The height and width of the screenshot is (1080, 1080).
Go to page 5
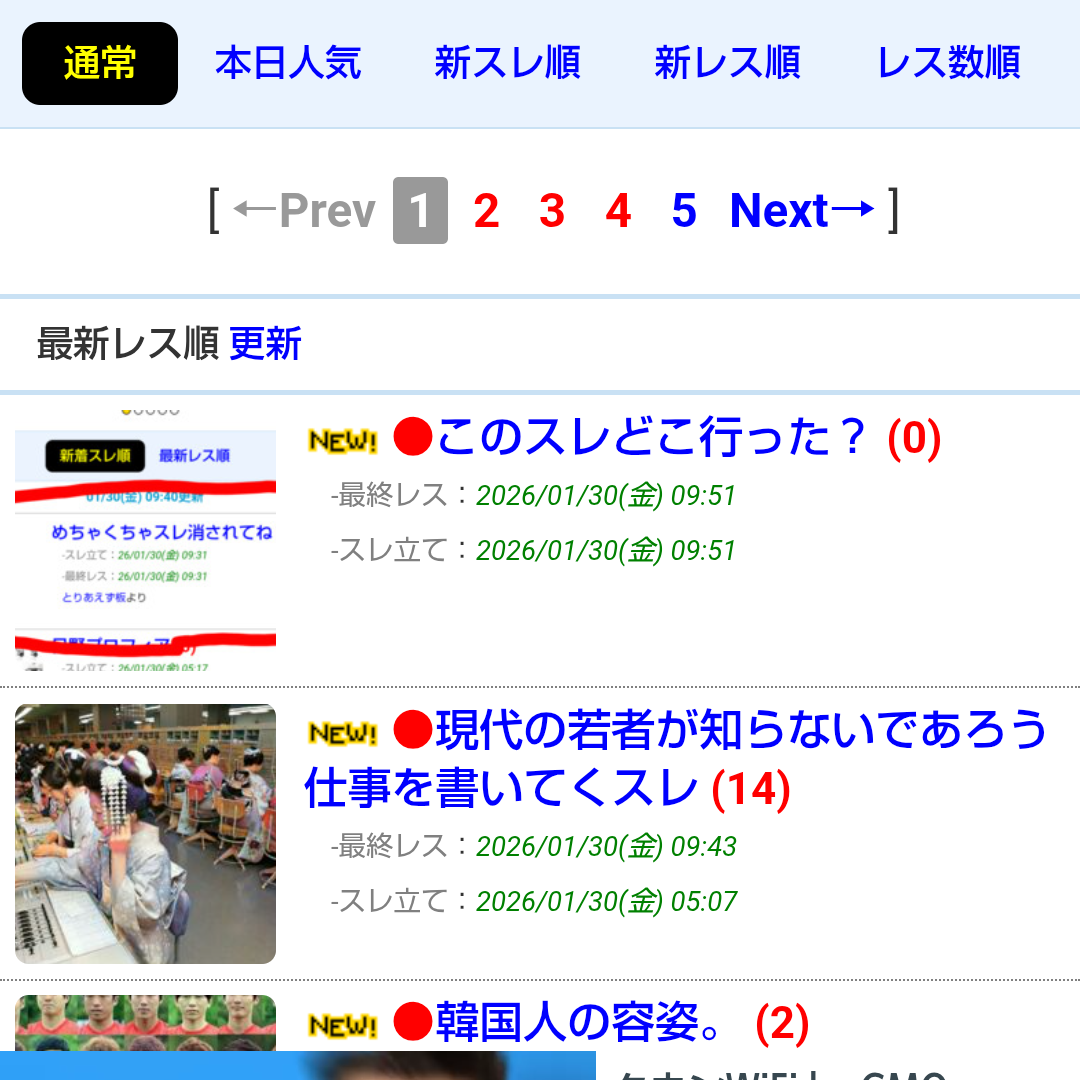684,211
